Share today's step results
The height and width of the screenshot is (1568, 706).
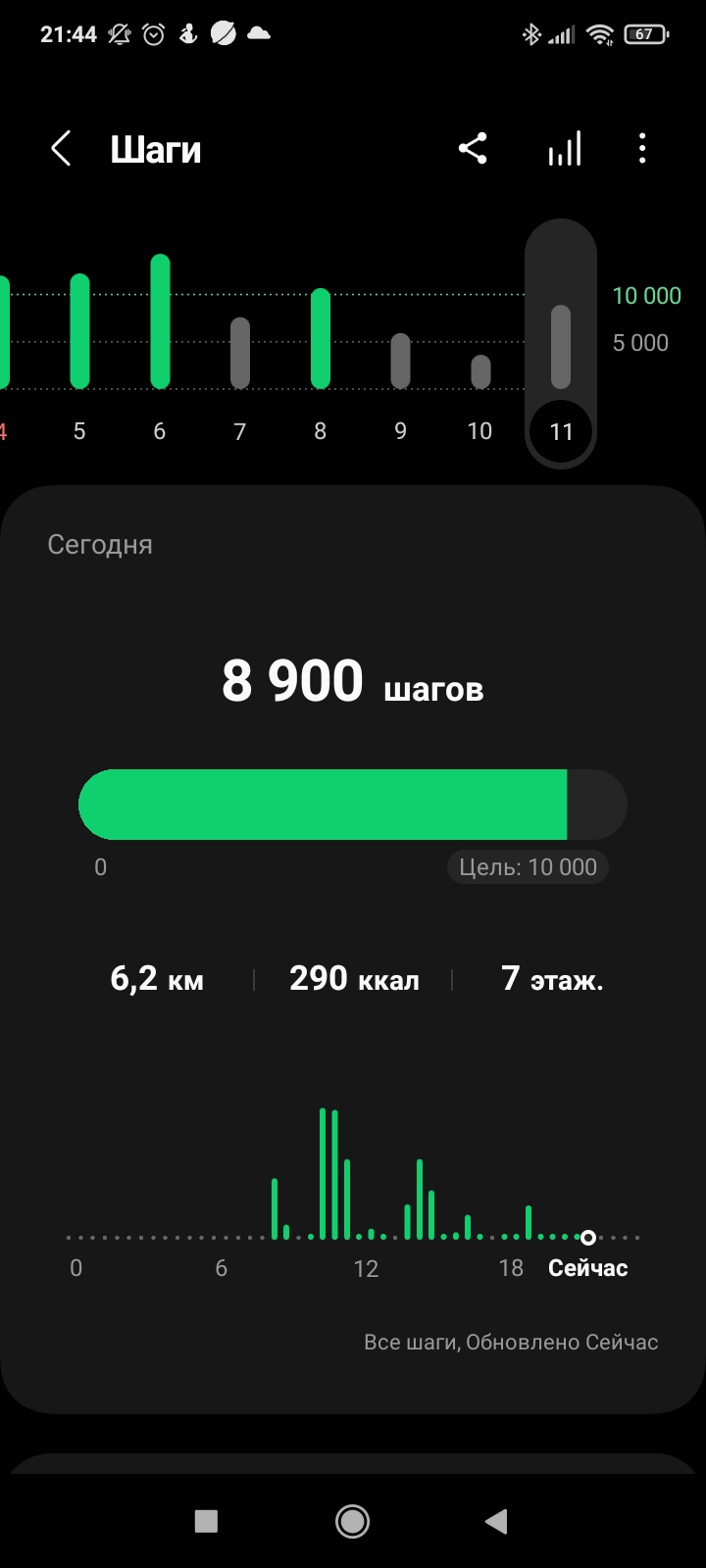tap(473, 149)
